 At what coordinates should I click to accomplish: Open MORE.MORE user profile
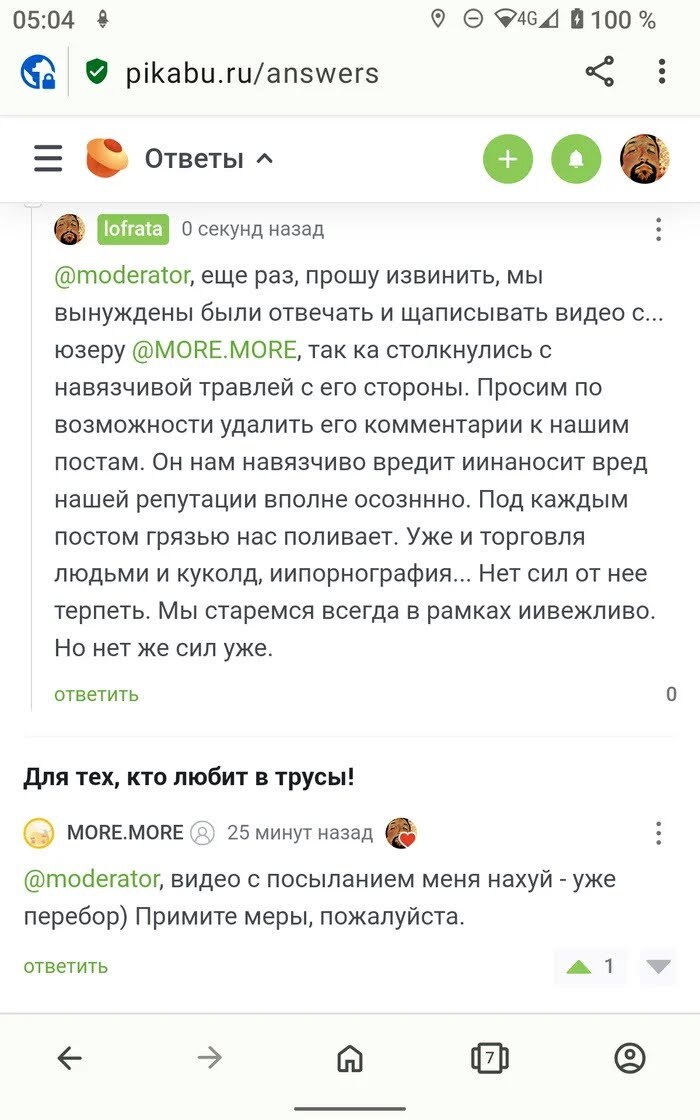coord(125,832)
